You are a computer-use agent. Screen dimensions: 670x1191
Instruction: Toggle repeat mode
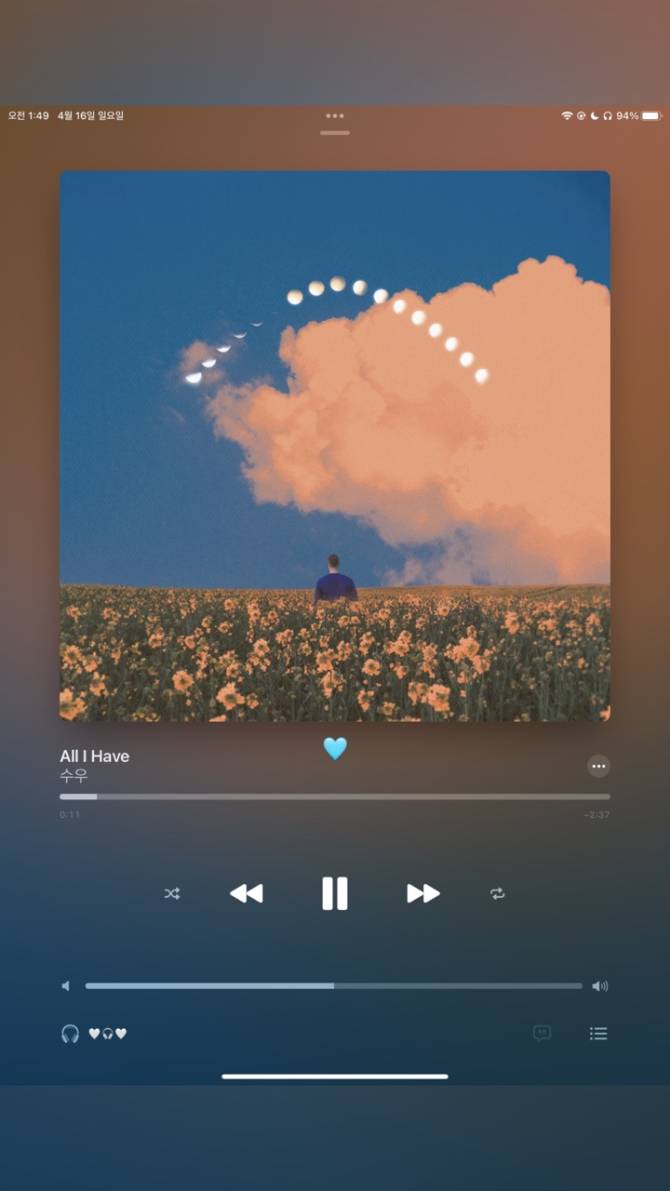pyautogui.click(x=498, y=894)
